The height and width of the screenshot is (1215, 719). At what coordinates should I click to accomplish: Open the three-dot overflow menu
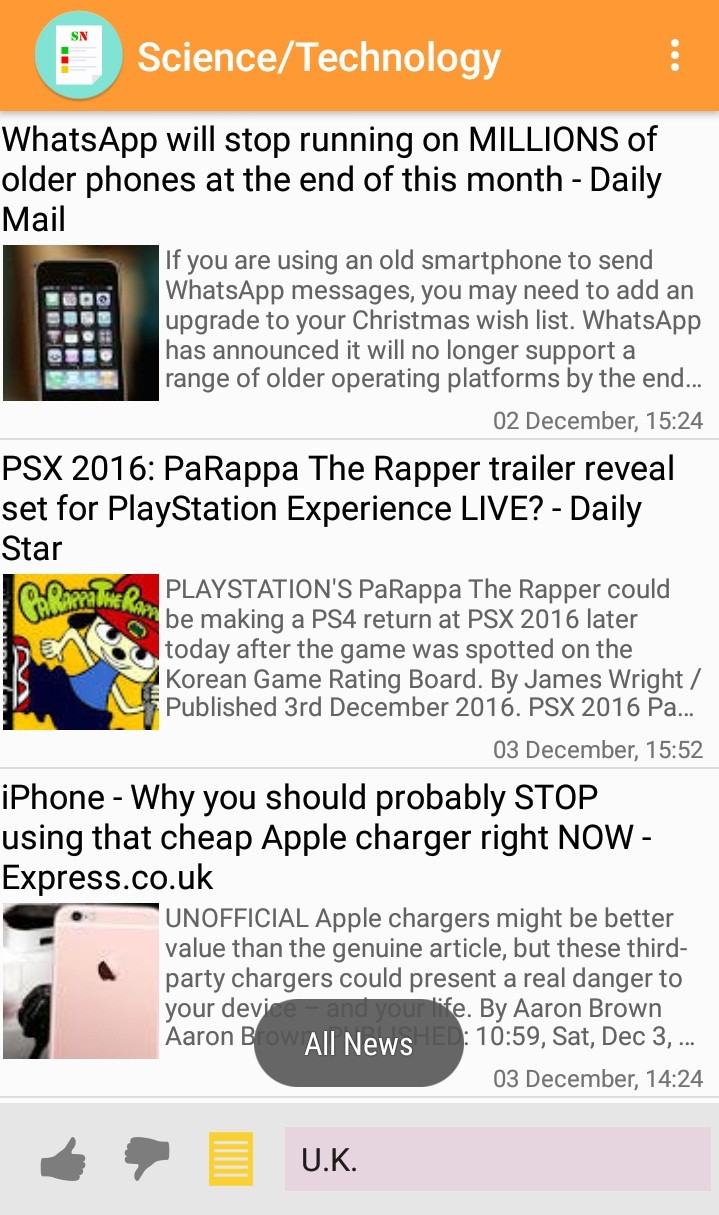[675, 56]
